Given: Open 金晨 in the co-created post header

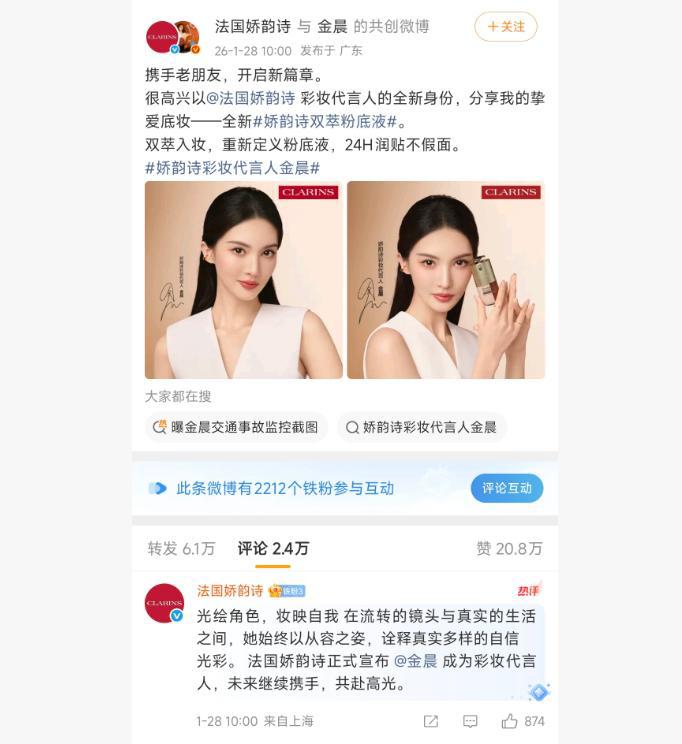Looking at the screenshot, I should pos(332,27).
